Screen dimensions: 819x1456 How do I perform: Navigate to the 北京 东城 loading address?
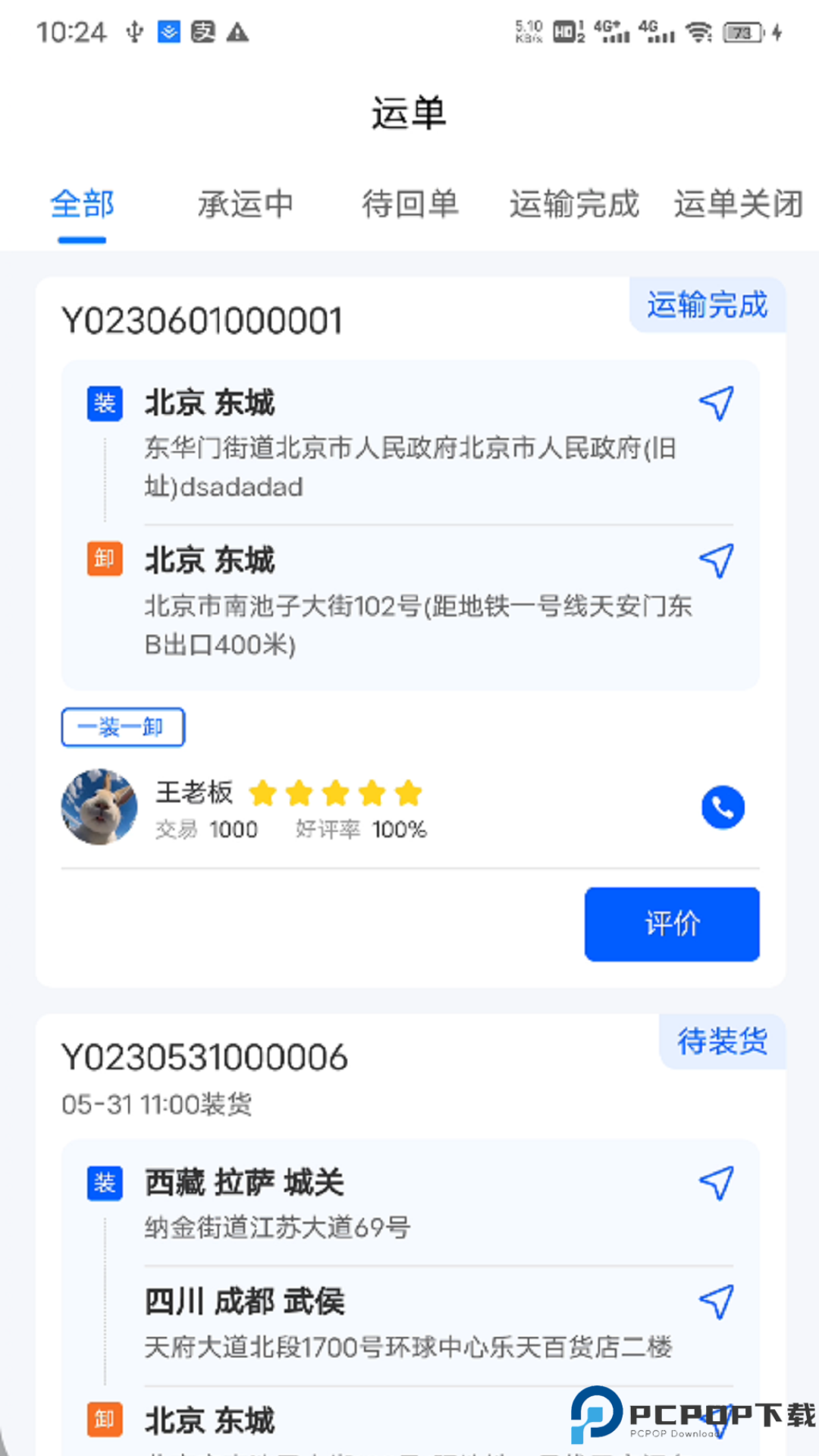(716, 403)
